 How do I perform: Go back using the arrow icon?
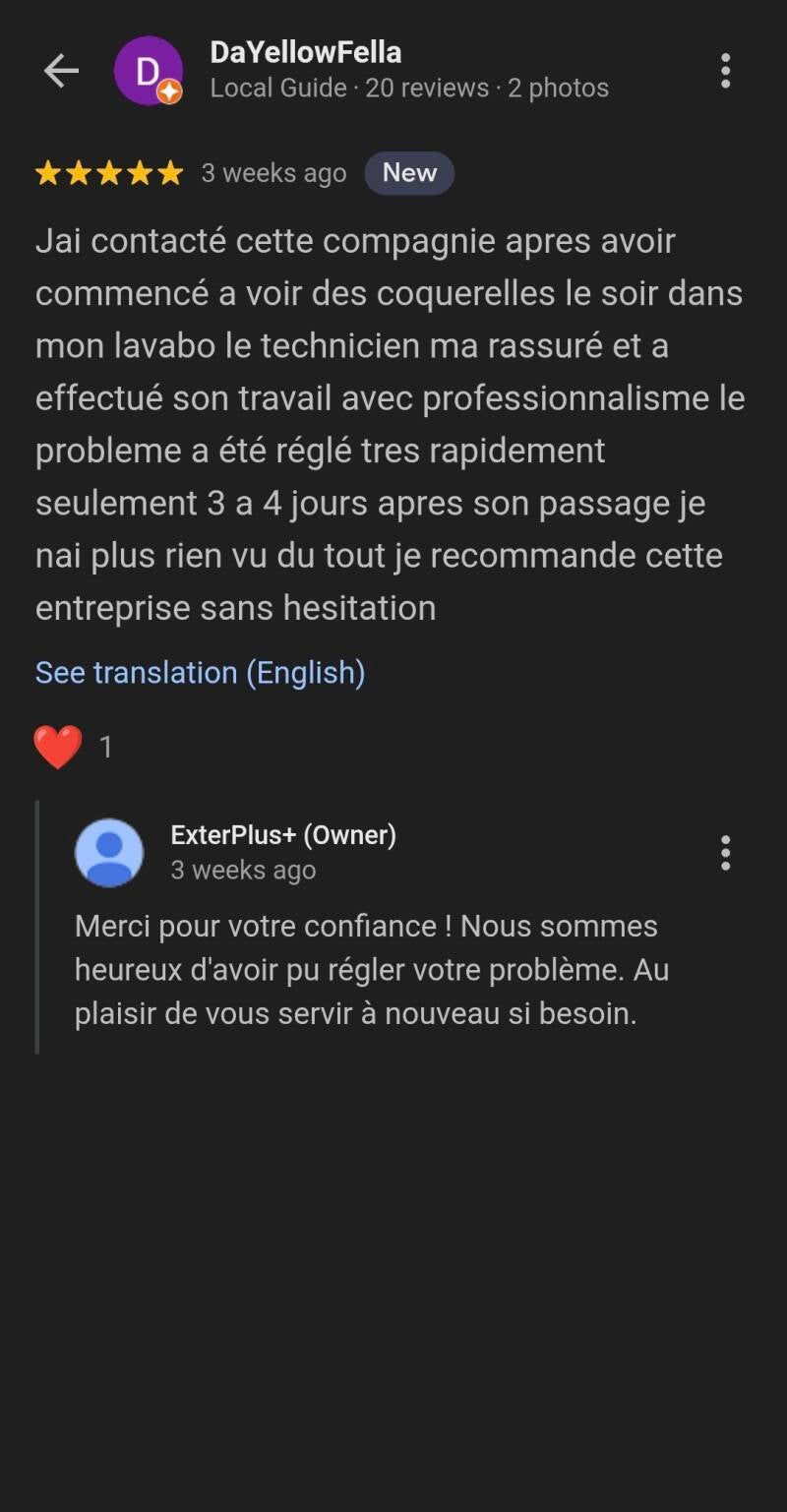[x=61, y=71]
